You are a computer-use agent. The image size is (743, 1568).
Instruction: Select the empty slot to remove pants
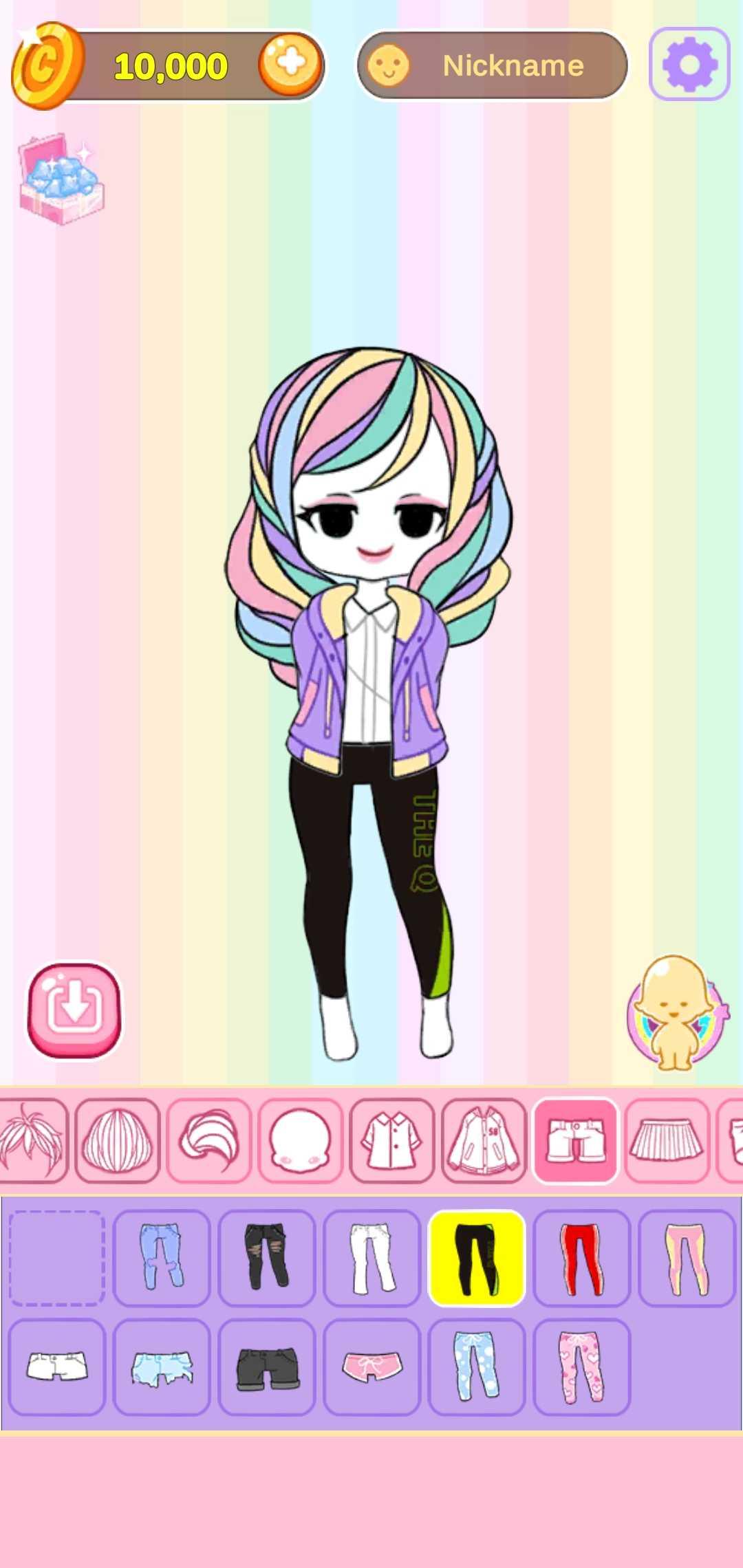click(x=57, y=1258)
